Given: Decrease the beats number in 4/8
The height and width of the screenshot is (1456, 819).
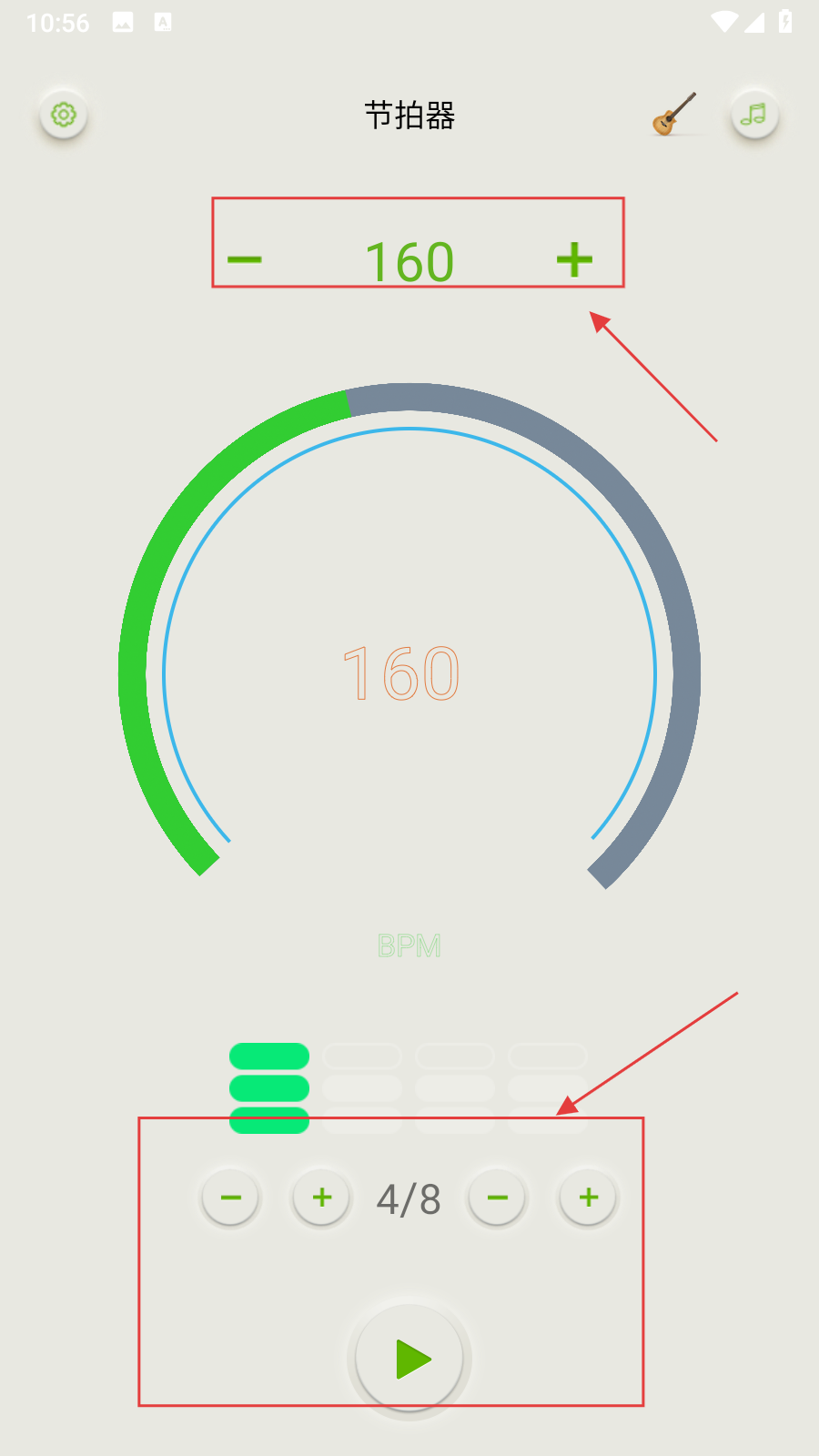Looking at the screenshot, I should 230,1198.
